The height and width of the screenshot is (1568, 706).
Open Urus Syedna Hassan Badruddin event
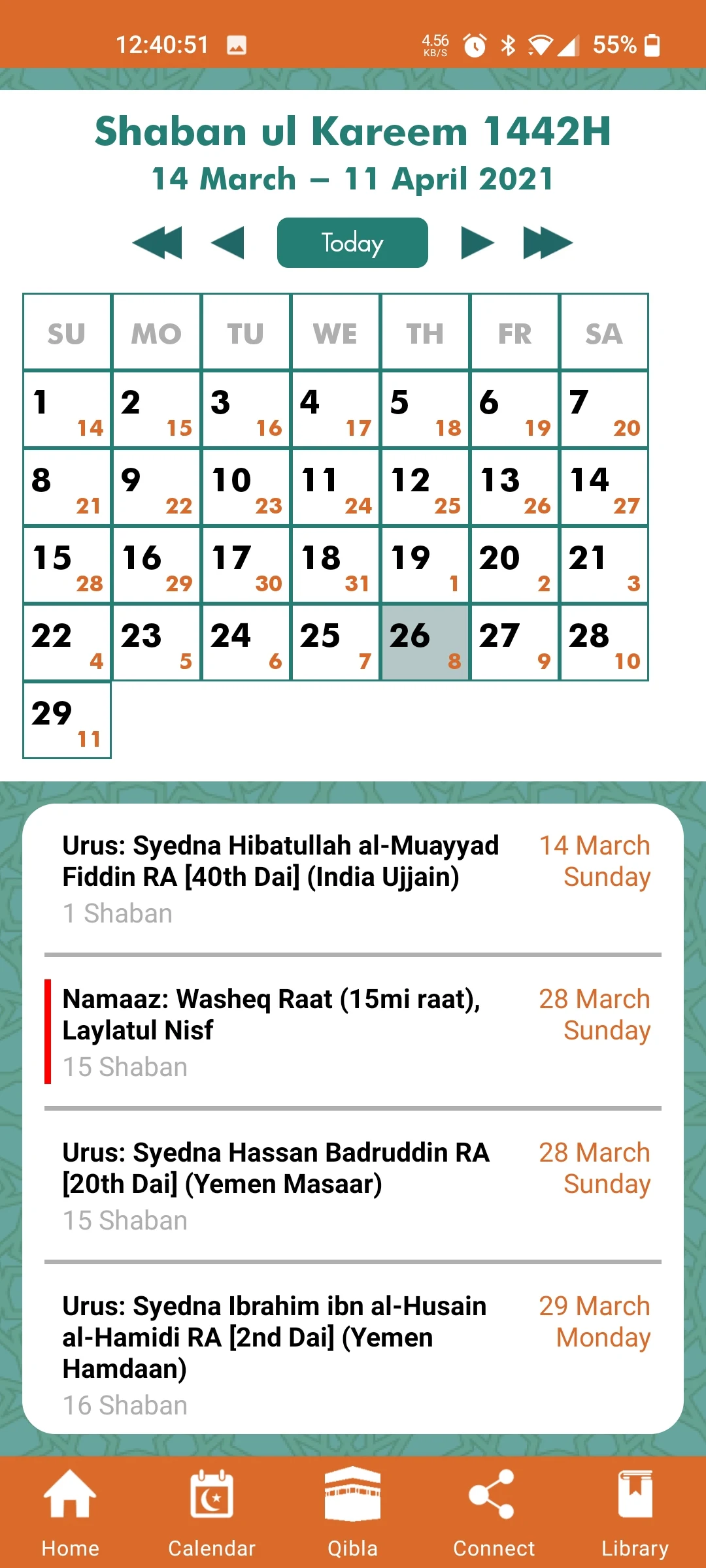(x=353, y=1185)
